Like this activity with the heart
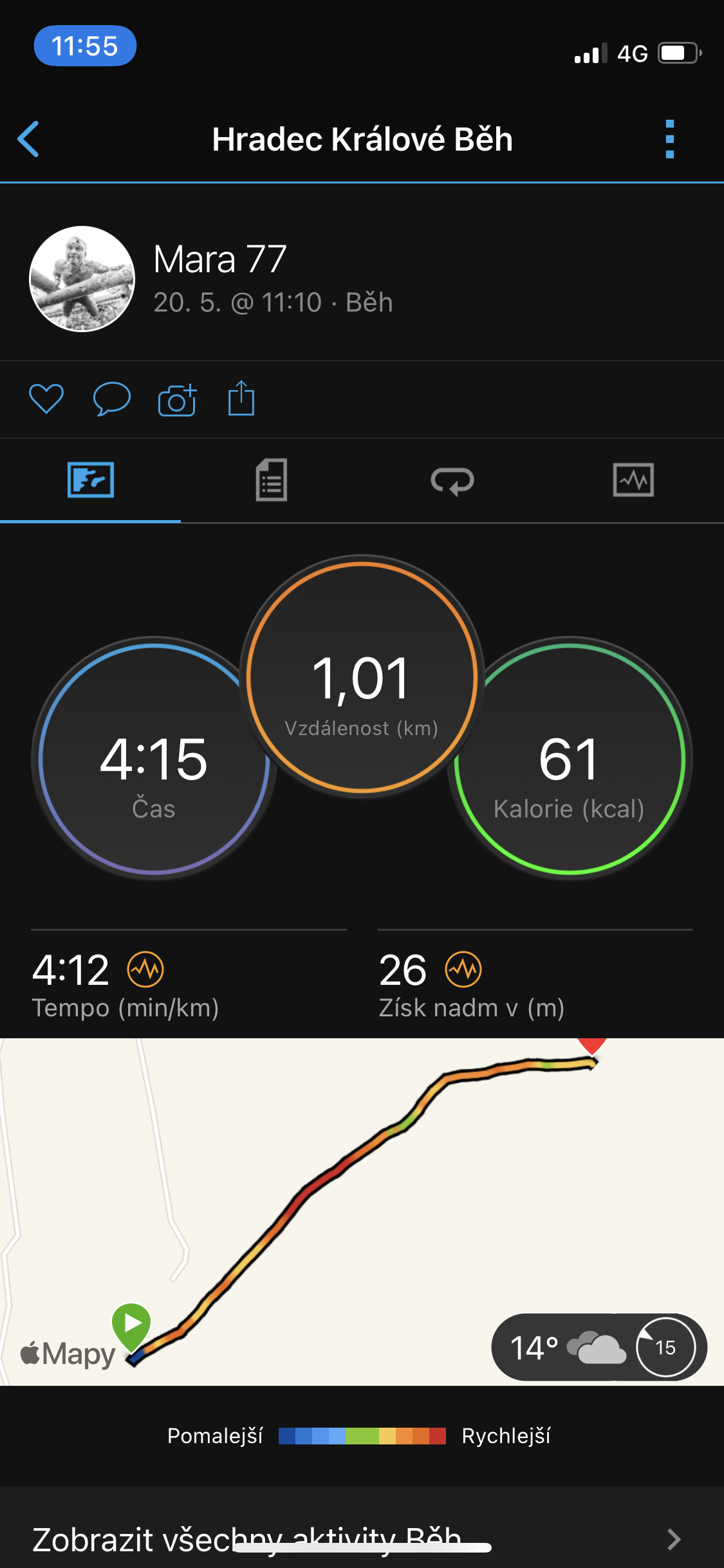 (x=46, y=399)
